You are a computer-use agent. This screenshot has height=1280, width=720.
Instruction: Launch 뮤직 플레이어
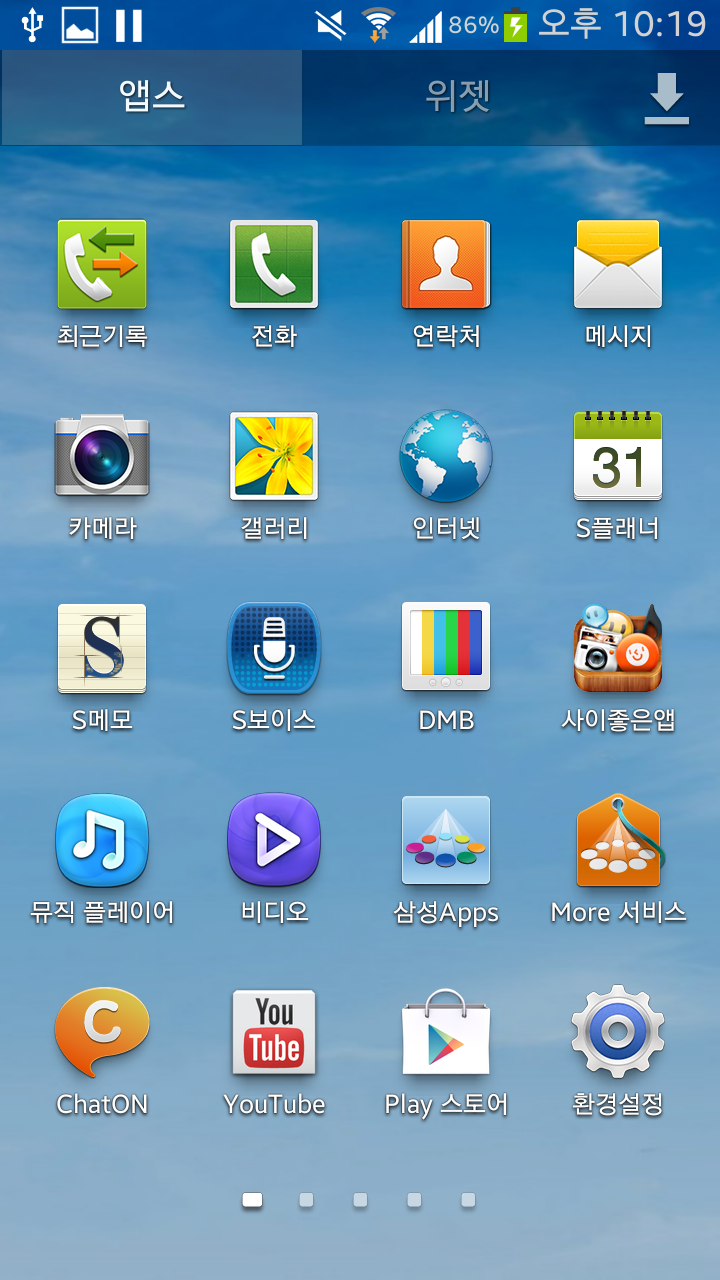click(102, 841)
